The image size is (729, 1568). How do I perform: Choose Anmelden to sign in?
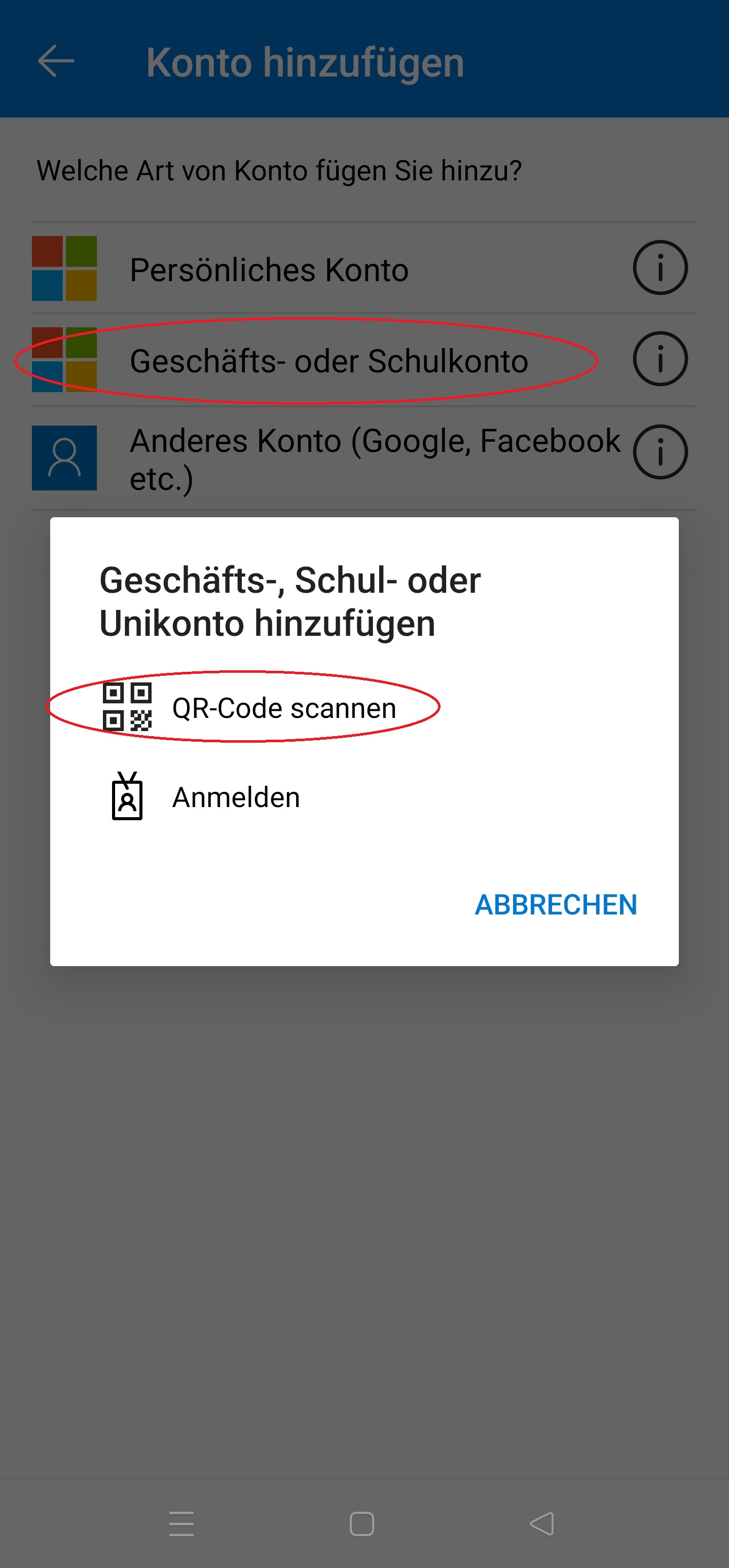(236, 797)
